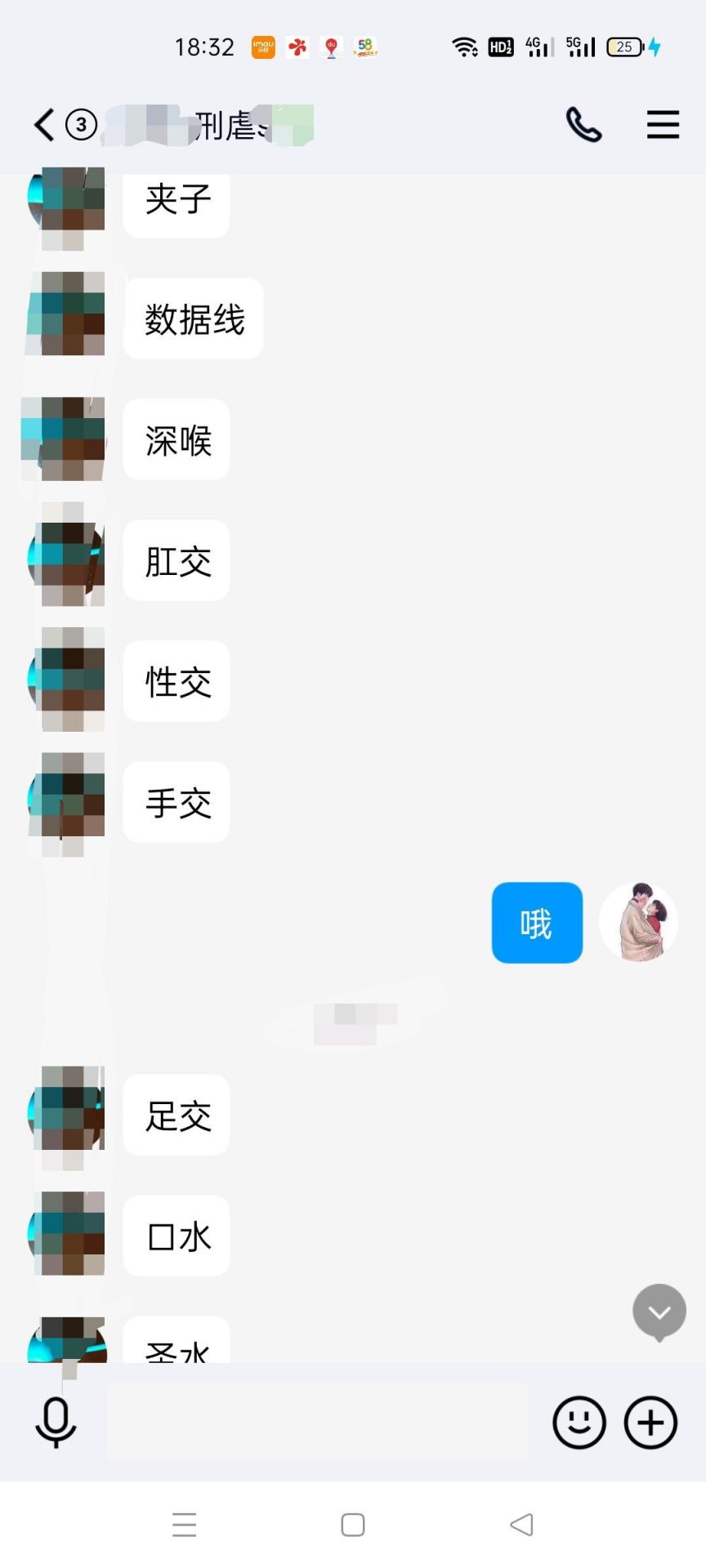Tap the back arrow to leave chat

tap(42, 124)
